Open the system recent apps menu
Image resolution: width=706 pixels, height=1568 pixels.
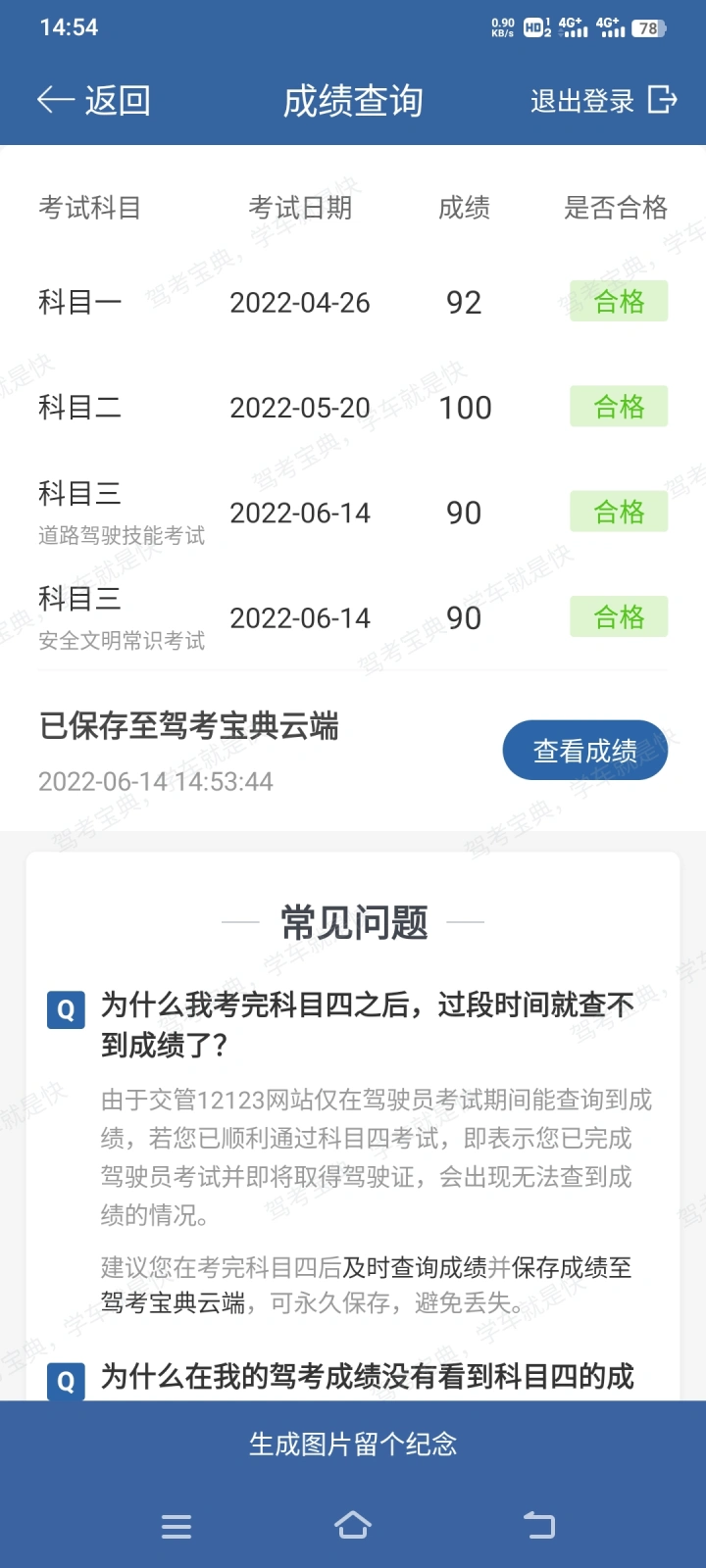[x=176, y=1526]
